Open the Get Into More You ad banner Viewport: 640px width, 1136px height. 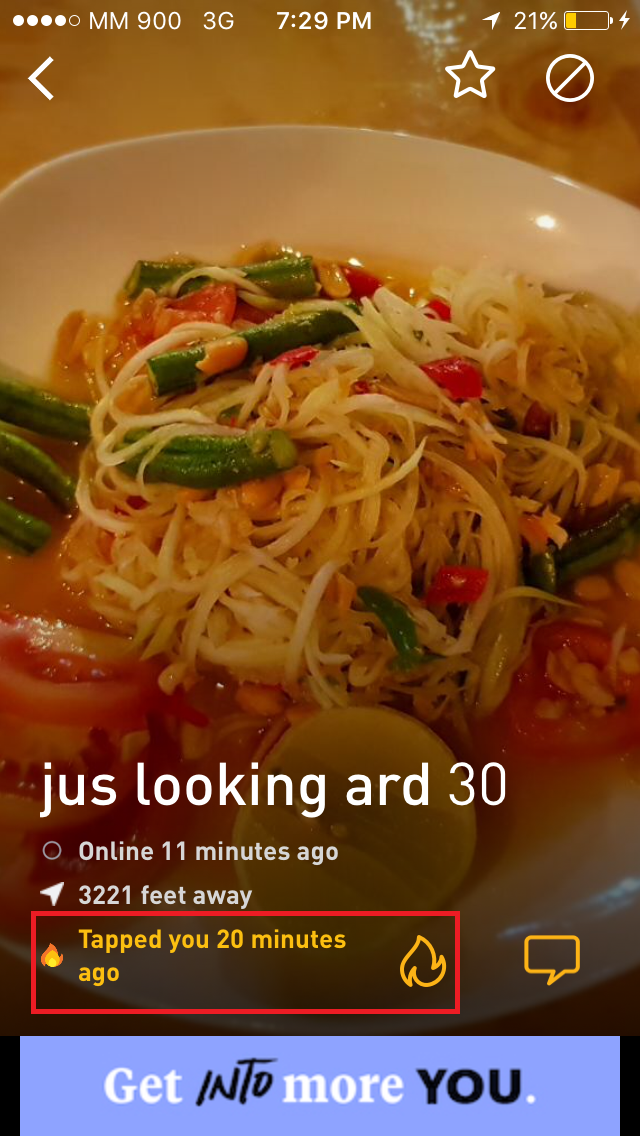[x=320, y=1085]
